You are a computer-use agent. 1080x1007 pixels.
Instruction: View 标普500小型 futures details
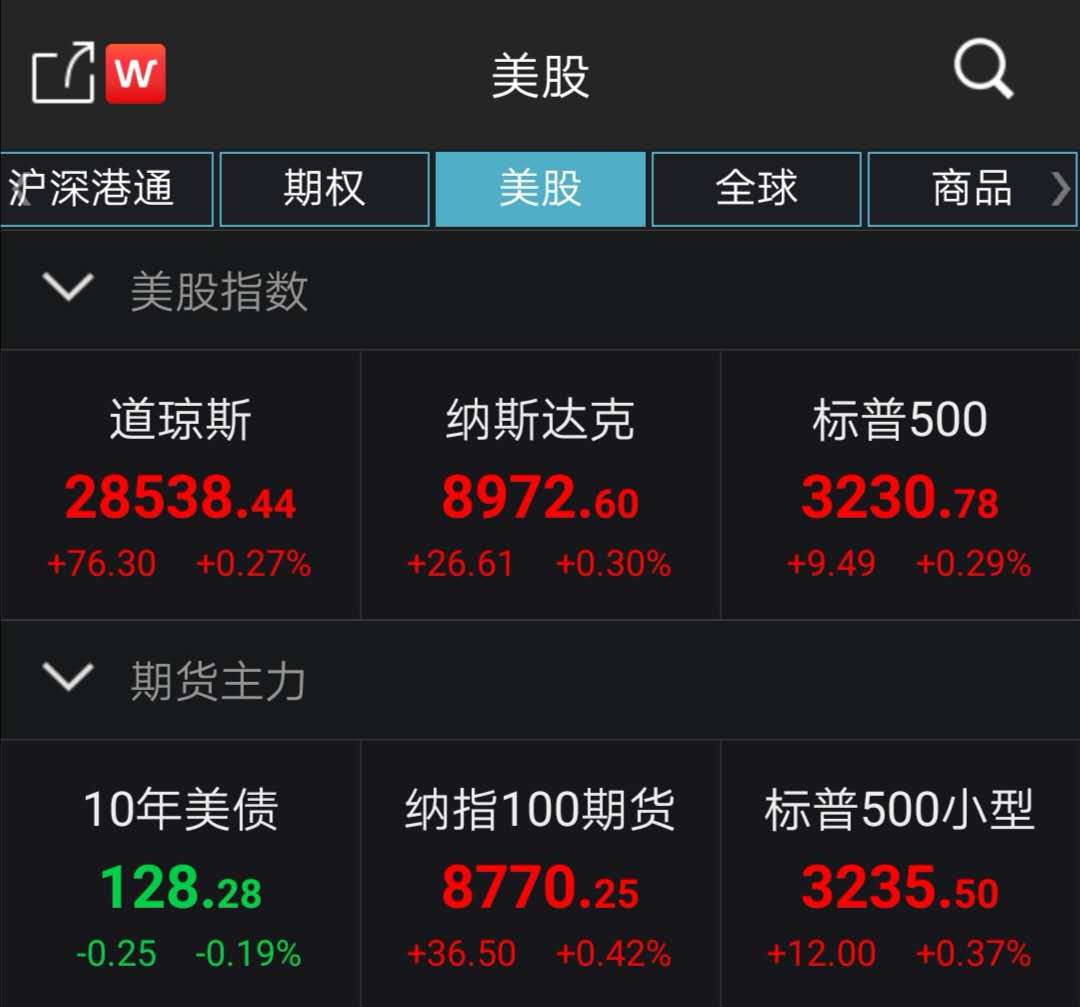click(x=900, y=876)
